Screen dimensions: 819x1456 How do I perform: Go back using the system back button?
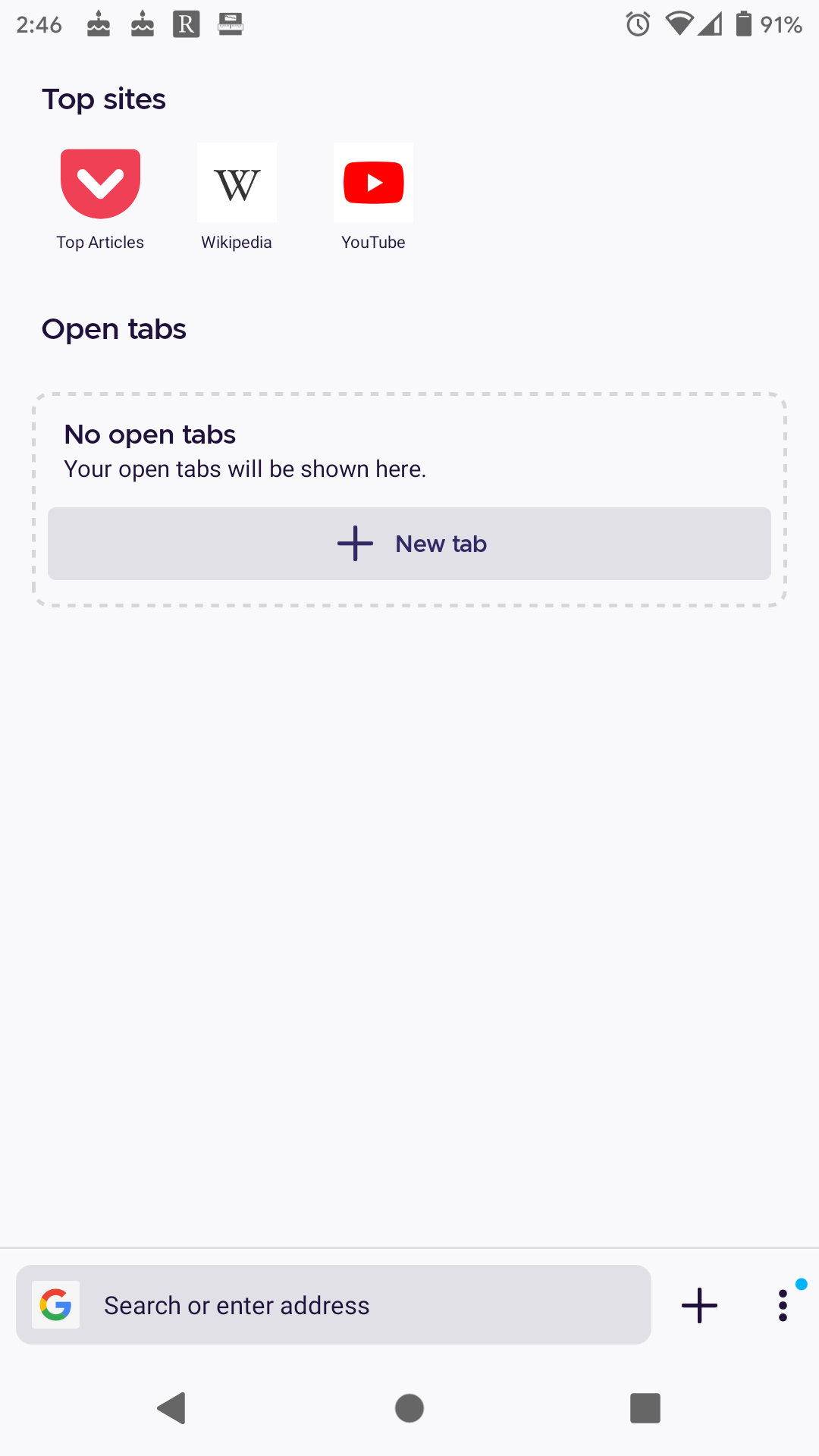[172, 1408]
